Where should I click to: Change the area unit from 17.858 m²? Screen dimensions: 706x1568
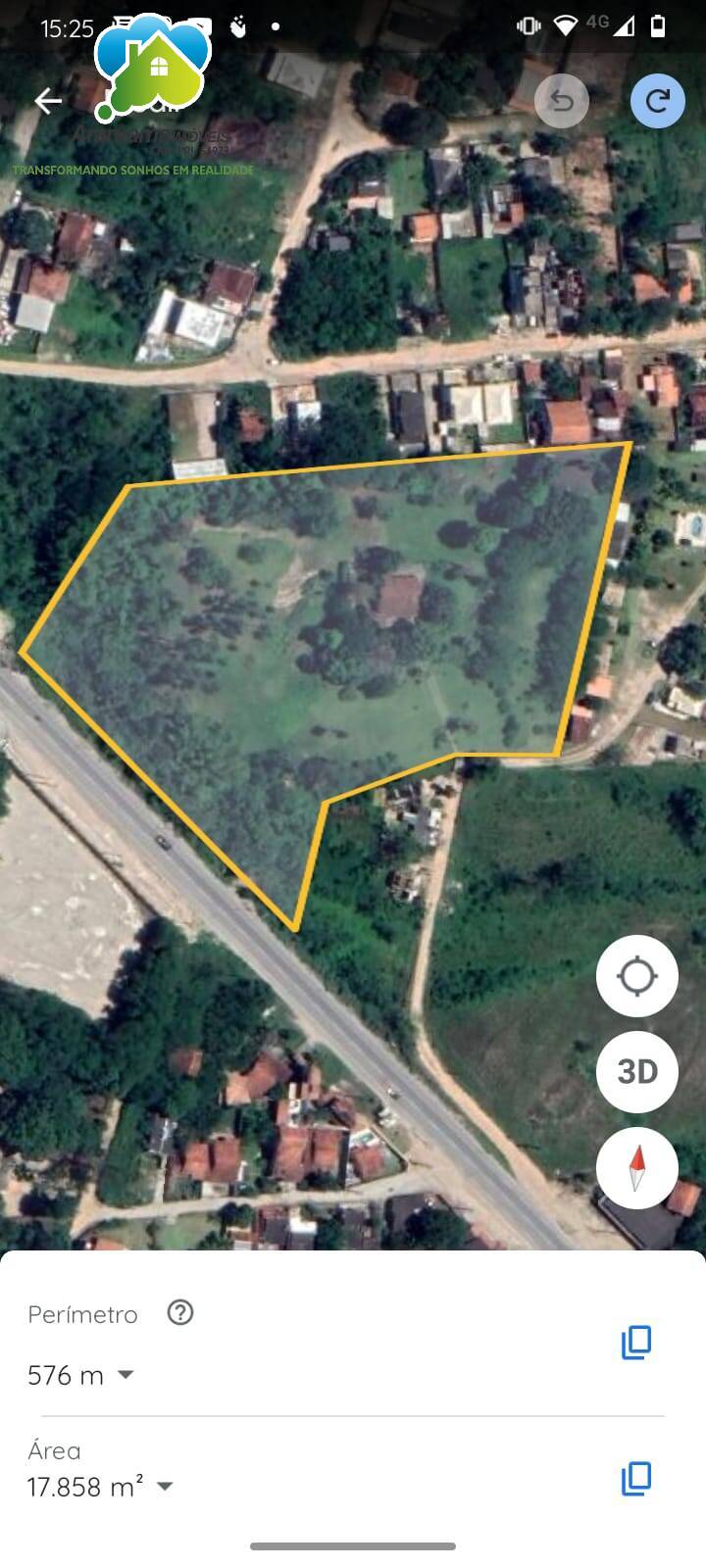point(100,1487)
